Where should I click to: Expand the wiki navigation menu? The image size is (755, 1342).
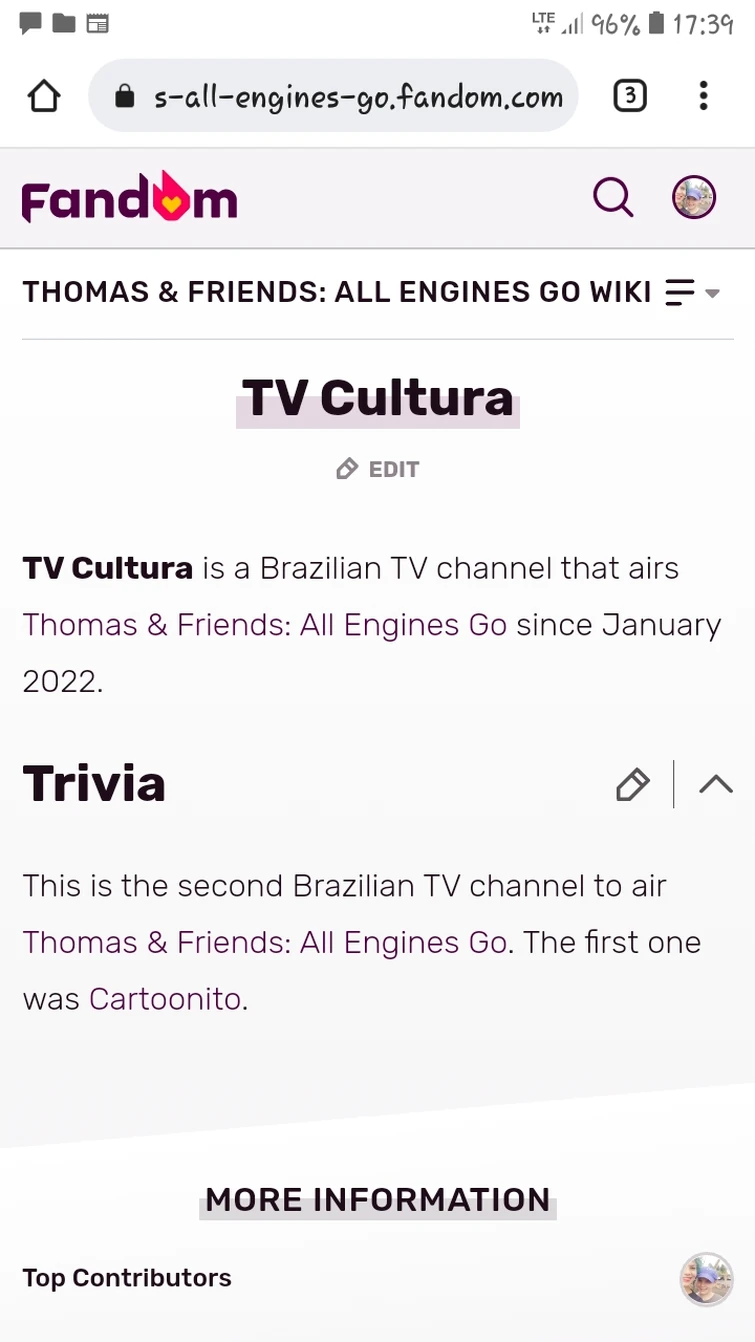pyautogui.click(x=692, y=292)
